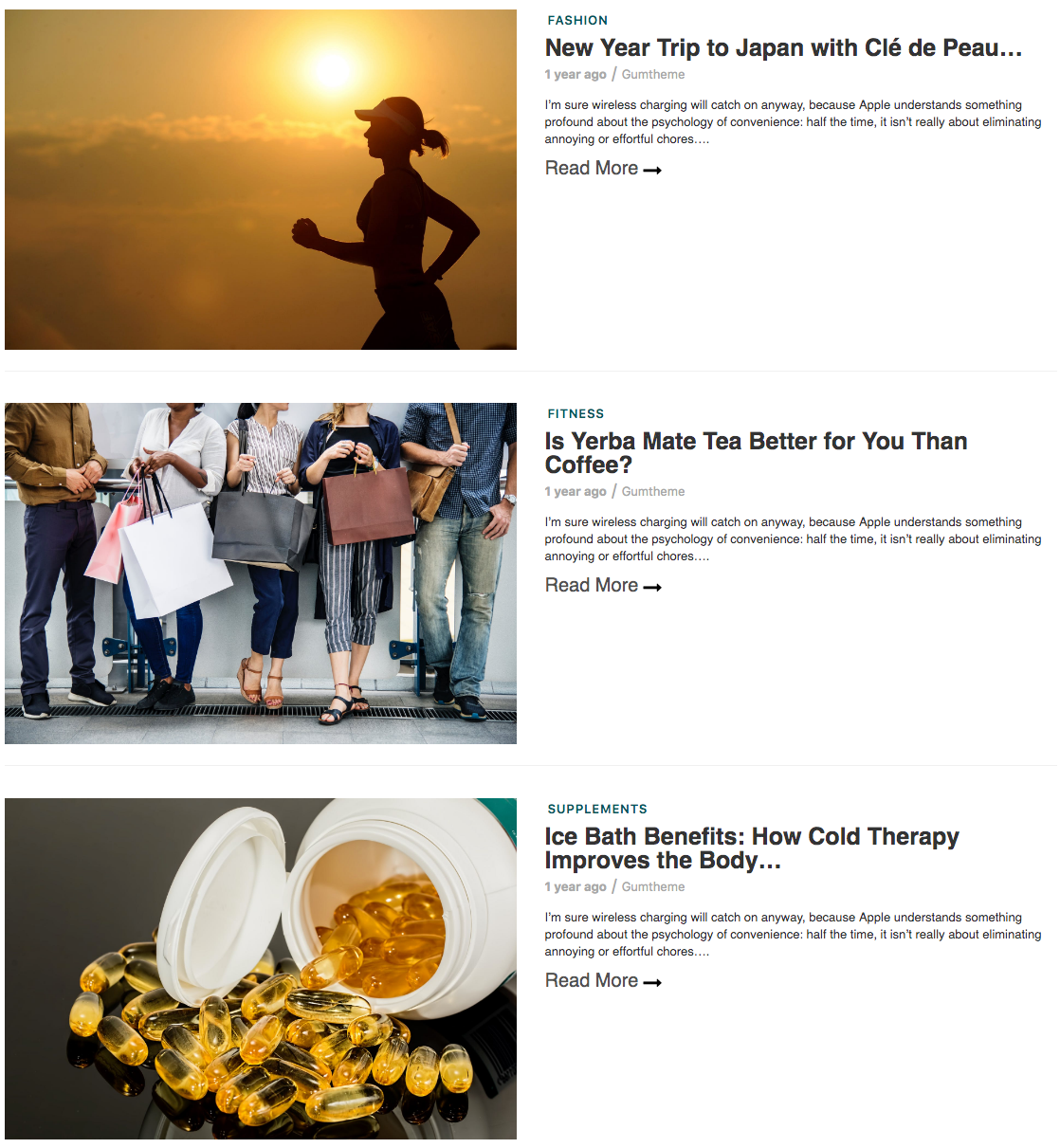Viewport: 1060px width, 1148px height.
Task: Open the FASHION category link
Action: (577, 20)
